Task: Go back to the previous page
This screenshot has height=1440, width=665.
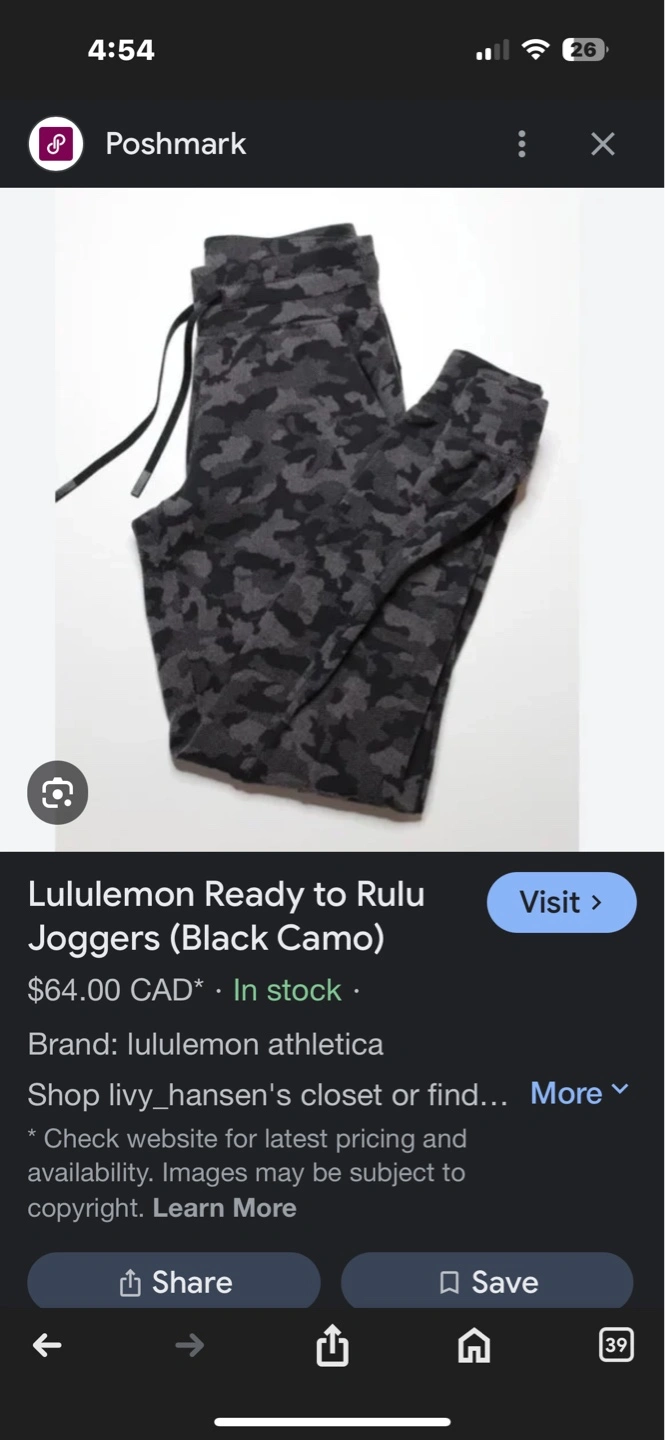Action: click(47, 1346)
